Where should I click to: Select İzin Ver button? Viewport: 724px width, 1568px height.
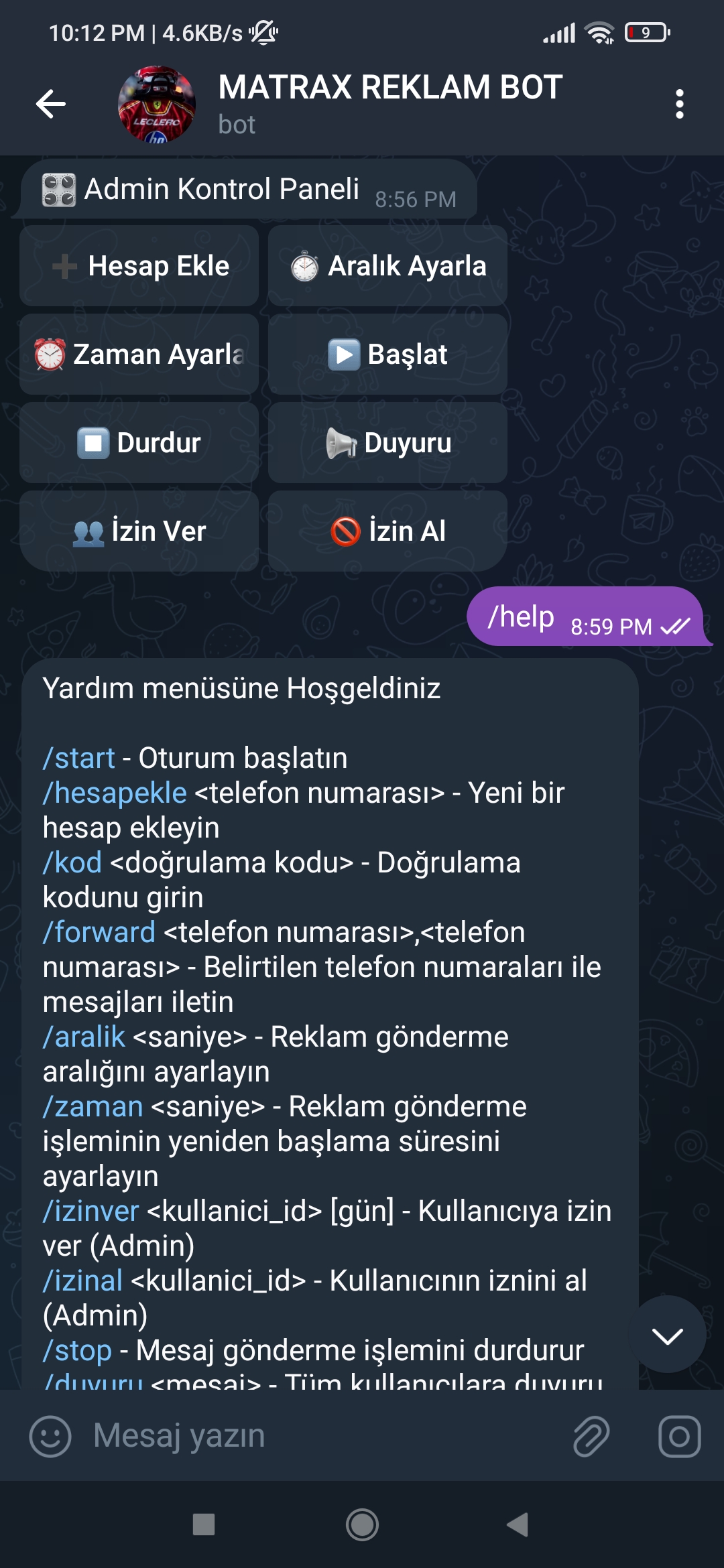139,531
